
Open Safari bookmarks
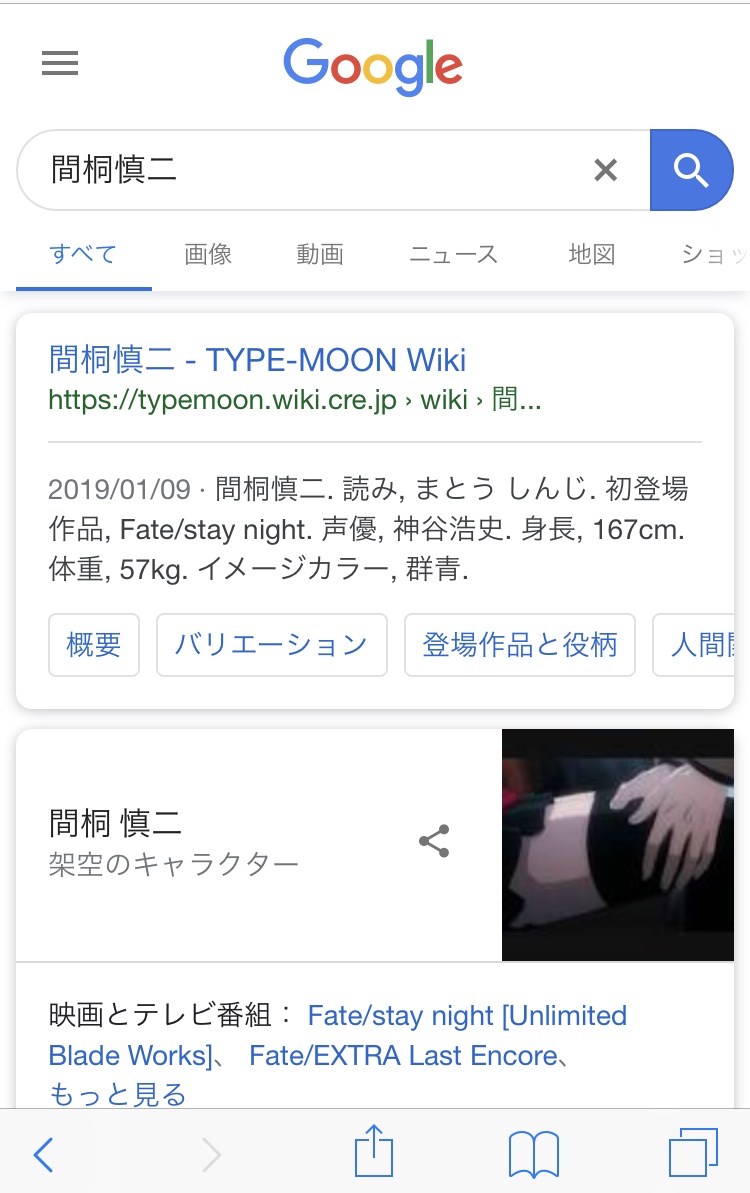point(533,1155)
